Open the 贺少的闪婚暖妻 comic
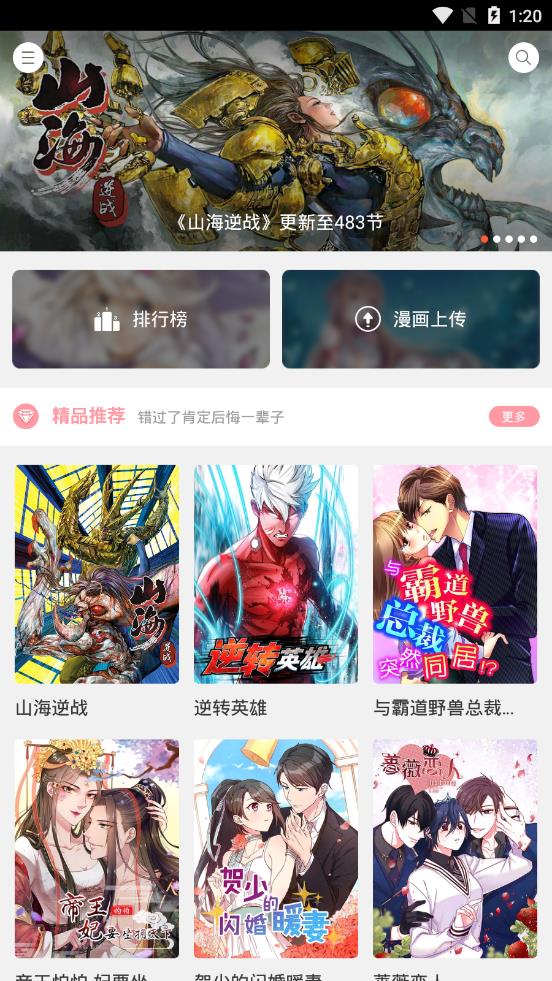Viewport: 552px width, 981px height. click(x=276, y=848)
